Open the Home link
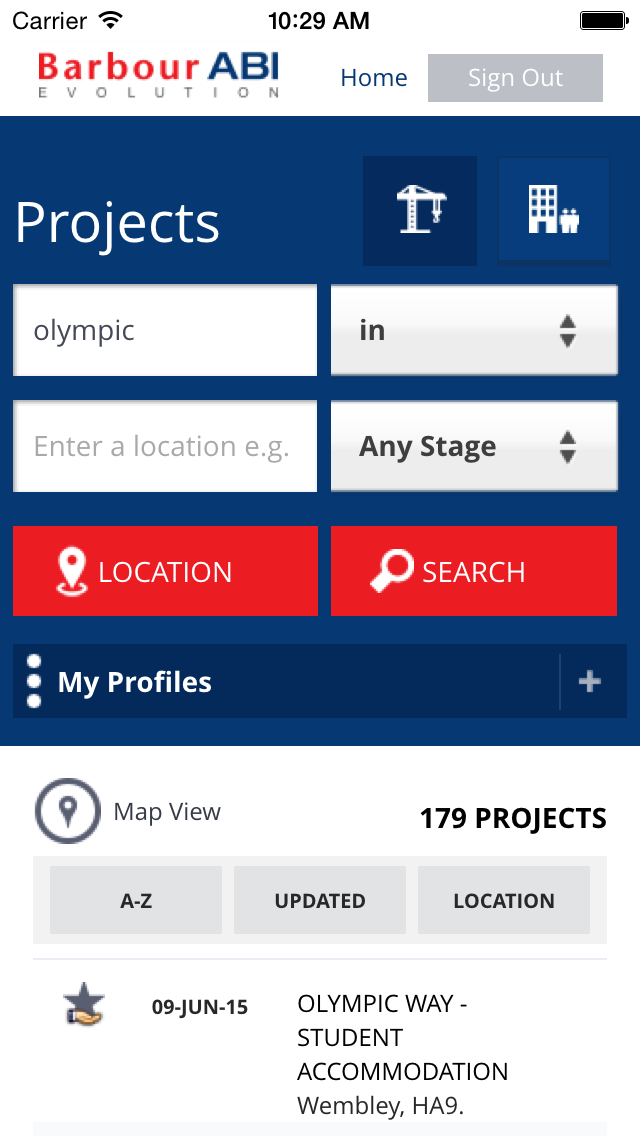640x1136 pixels. point(373,78)
